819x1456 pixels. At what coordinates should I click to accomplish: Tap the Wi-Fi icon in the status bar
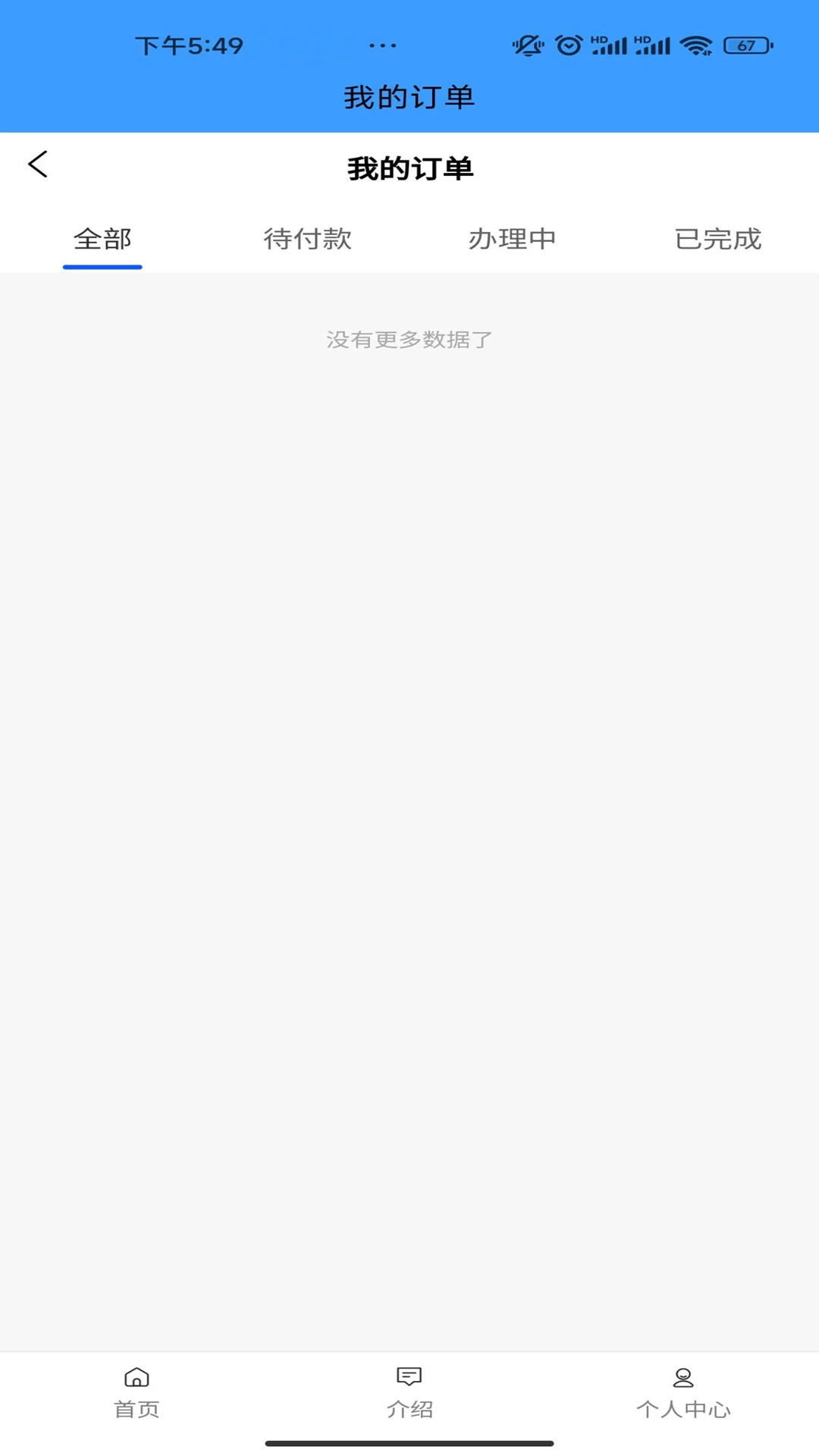(x=695, y=45)
